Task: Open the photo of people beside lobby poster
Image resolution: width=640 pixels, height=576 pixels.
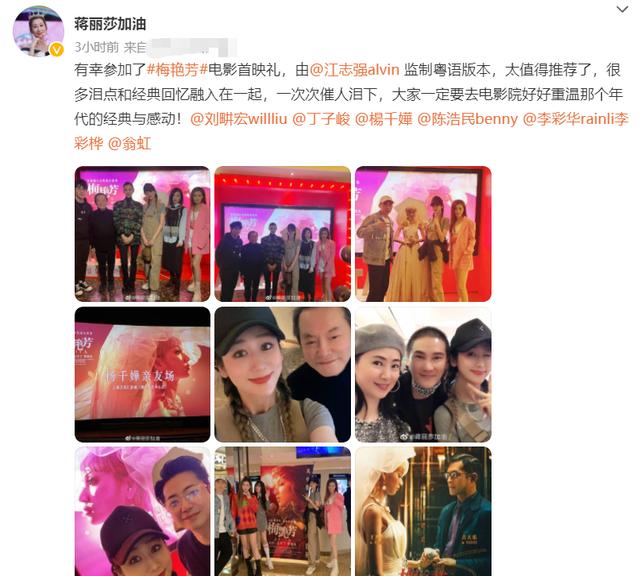Action: click(283, 510)
